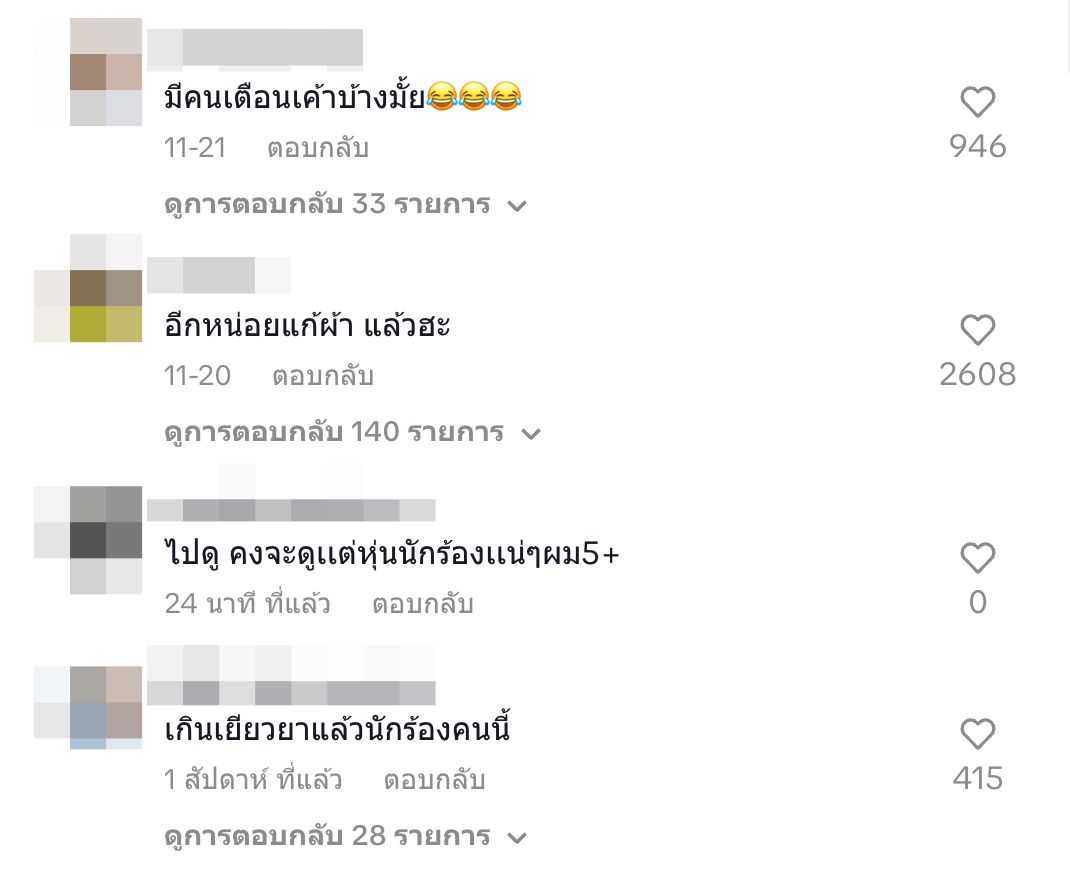Reply to the 24-minute-old comment

[422, 605]
